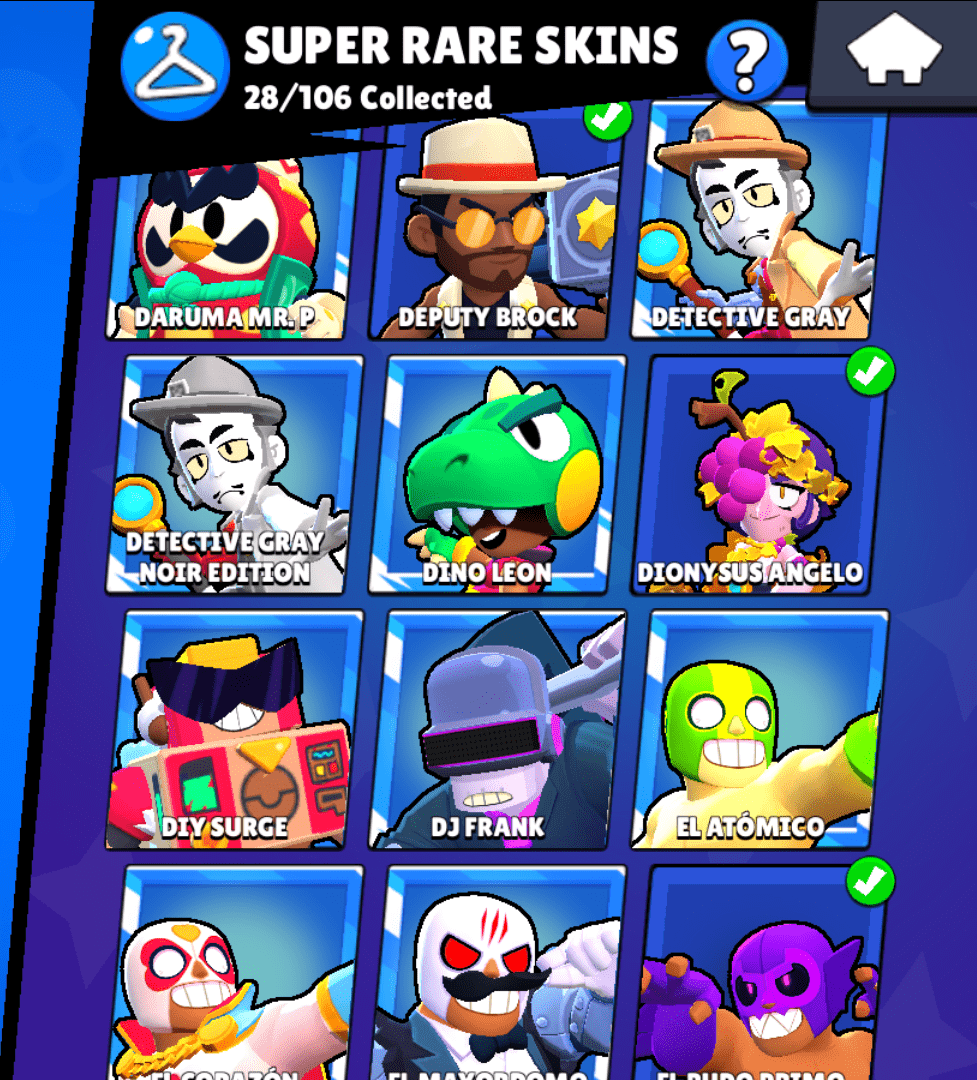Open the El Mayordomo skin
Image resolution: width=977 pixels, height=1080 pixels.
coord(499,975)
